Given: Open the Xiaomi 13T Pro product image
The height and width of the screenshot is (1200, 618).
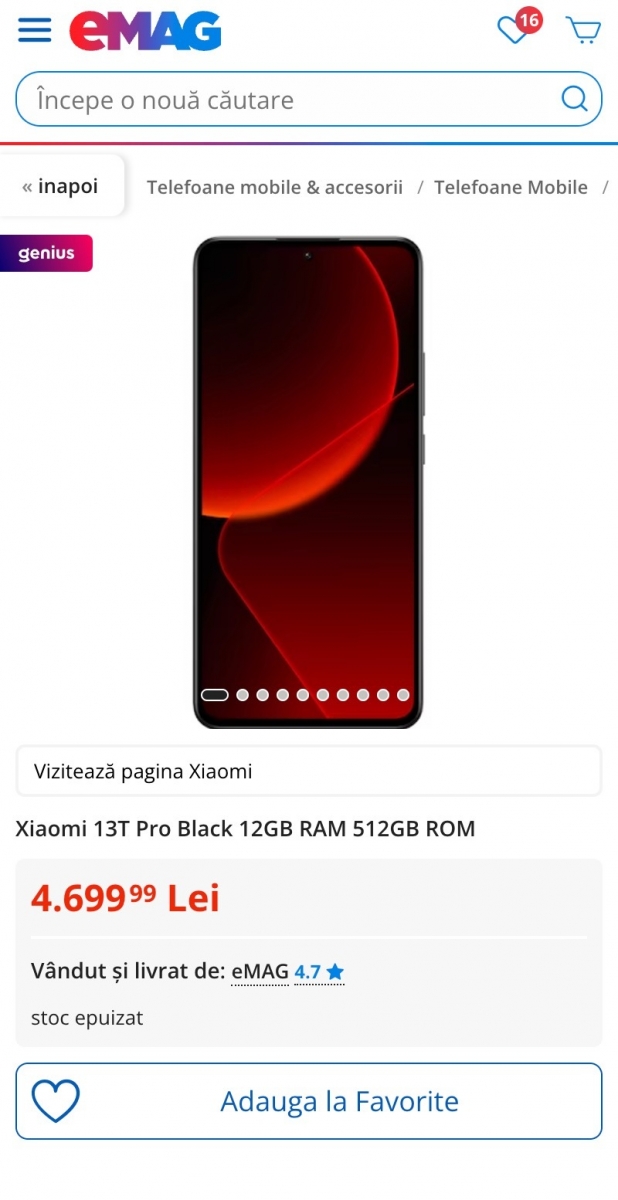Looking at the screenshot, I should click(x=308, y=483).
